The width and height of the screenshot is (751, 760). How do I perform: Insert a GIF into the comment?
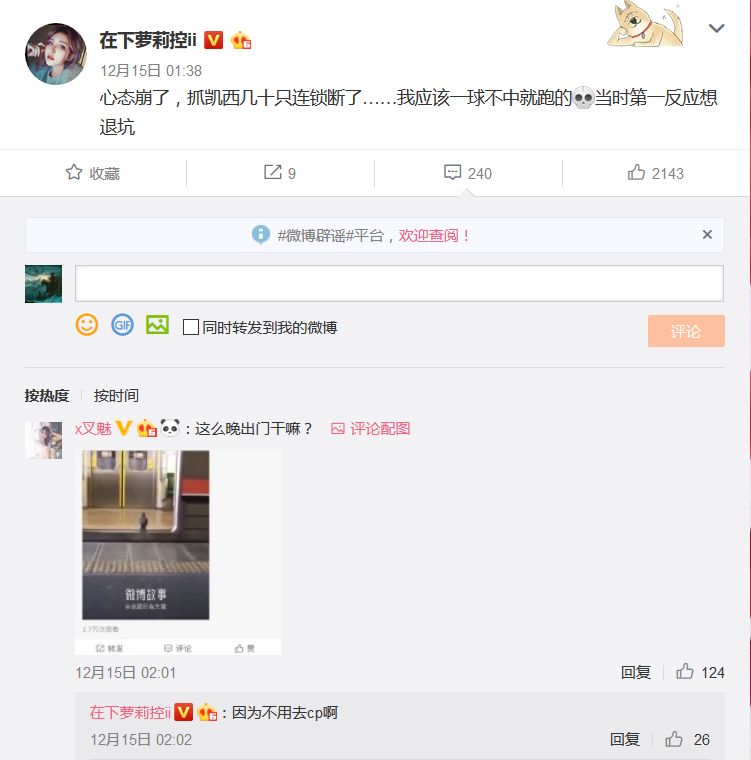[122, 325]
